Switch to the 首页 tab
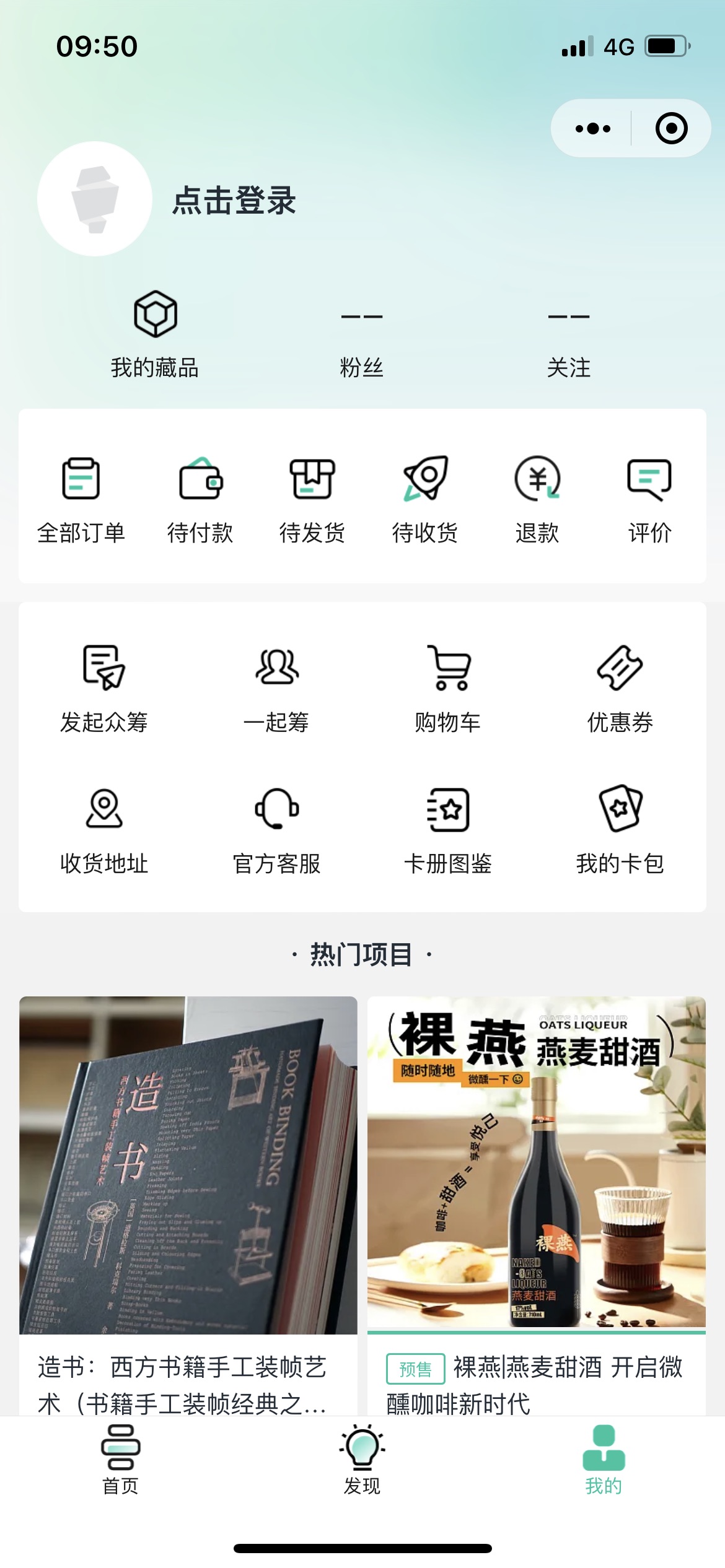 [x=121, y=1460]
